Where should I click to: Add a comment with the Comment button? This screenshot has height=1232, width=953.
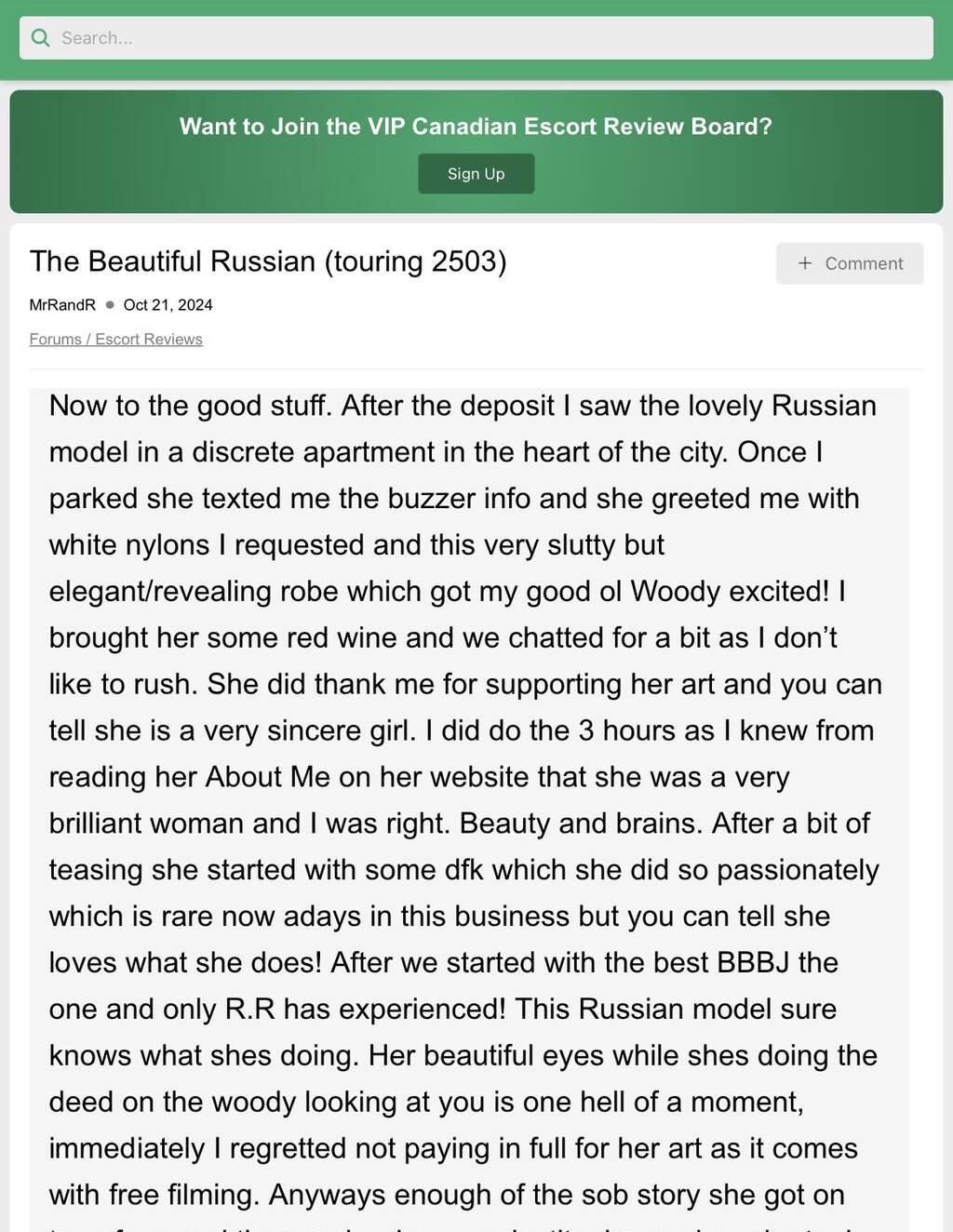click(849, 263)
